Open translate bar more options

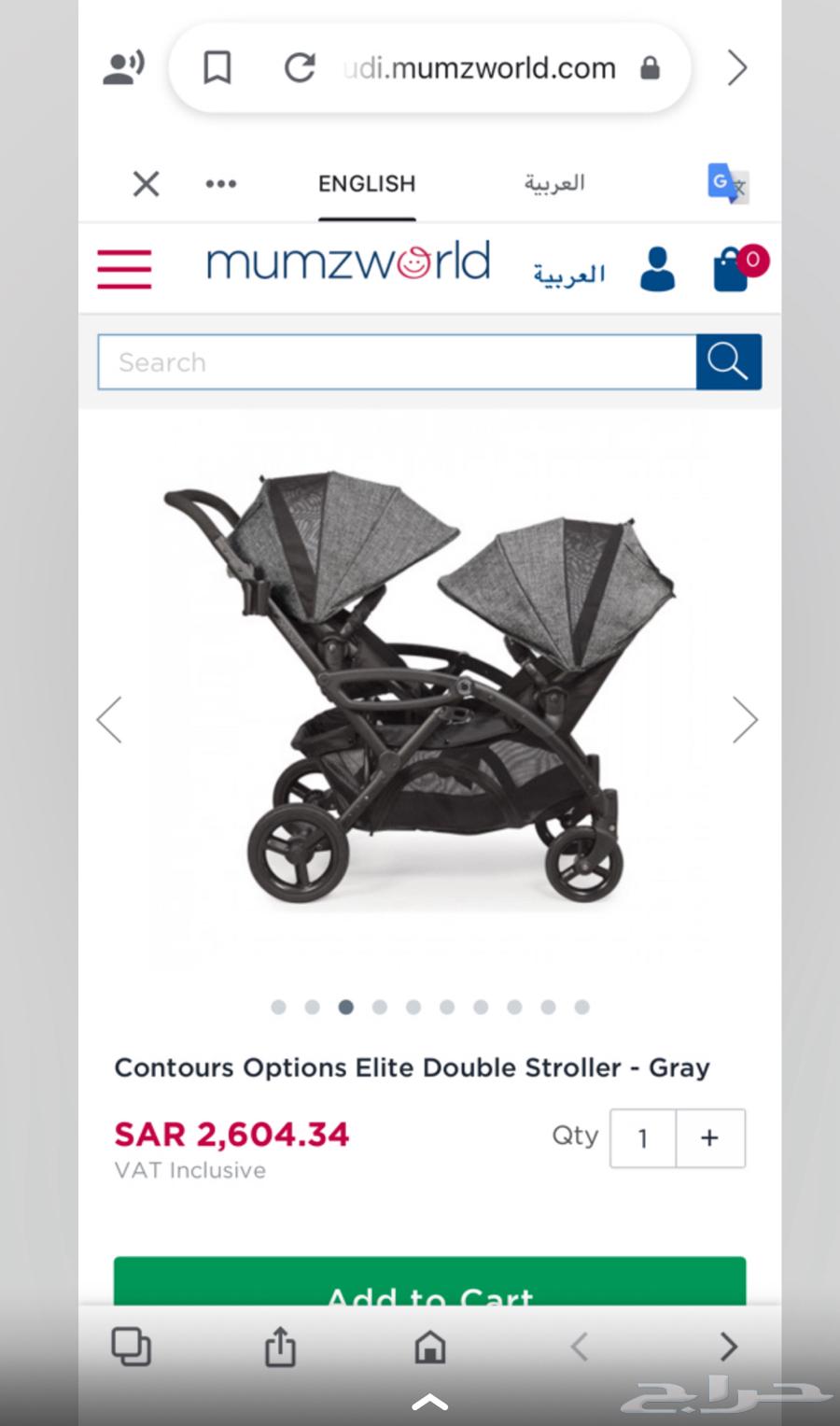coord(221,184)
